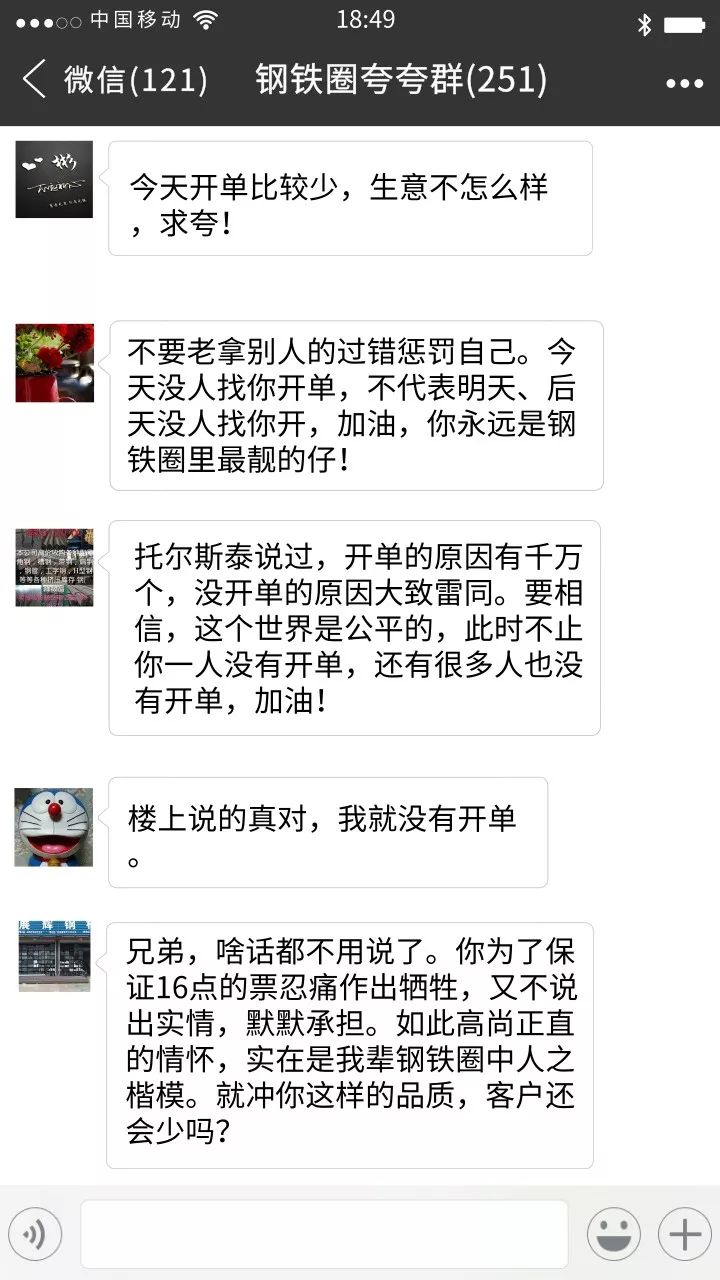This screenshot has width=720, height=1280.
Task: Select the message saying 求夸!
Action: (350, 198)
